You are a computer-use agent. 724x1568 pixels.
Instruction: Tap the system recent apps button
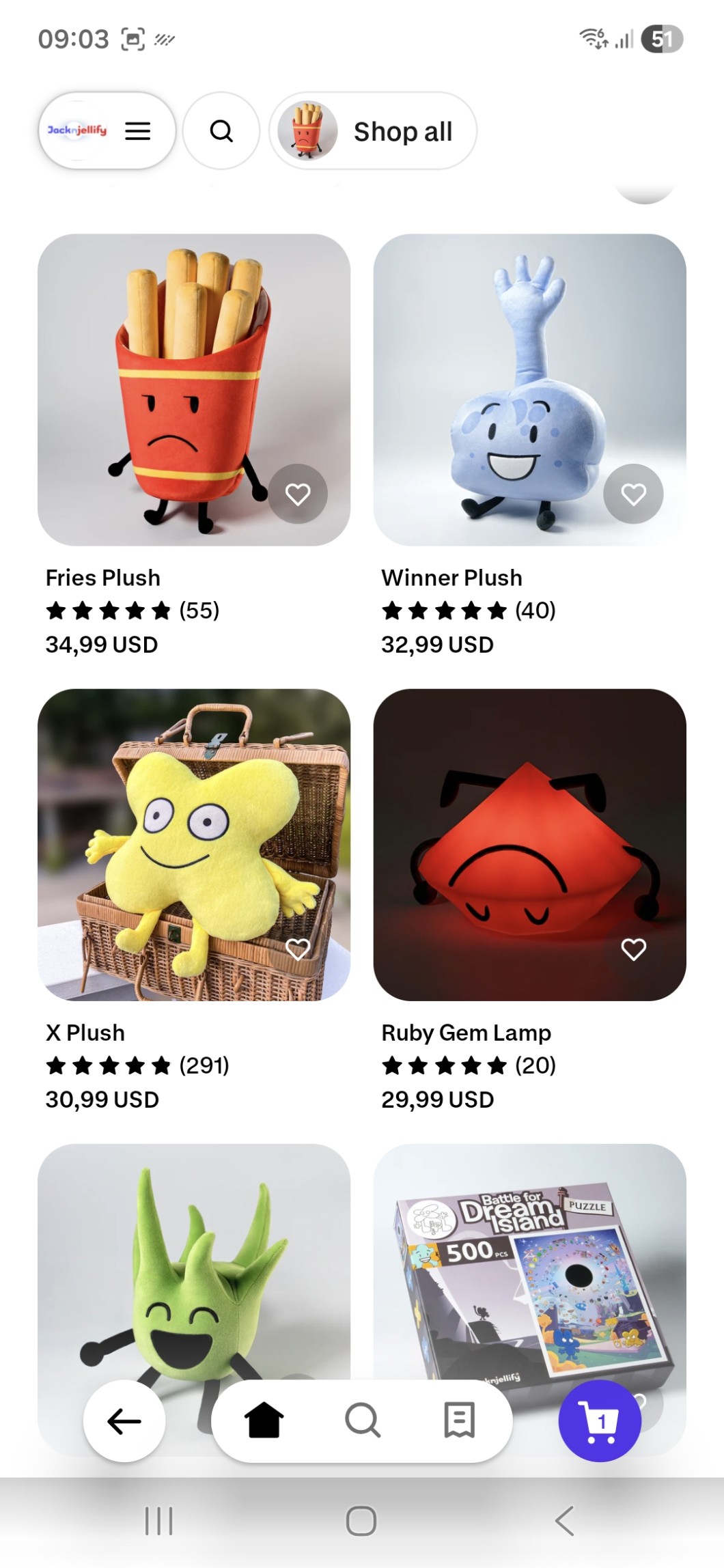[158, 1521]
